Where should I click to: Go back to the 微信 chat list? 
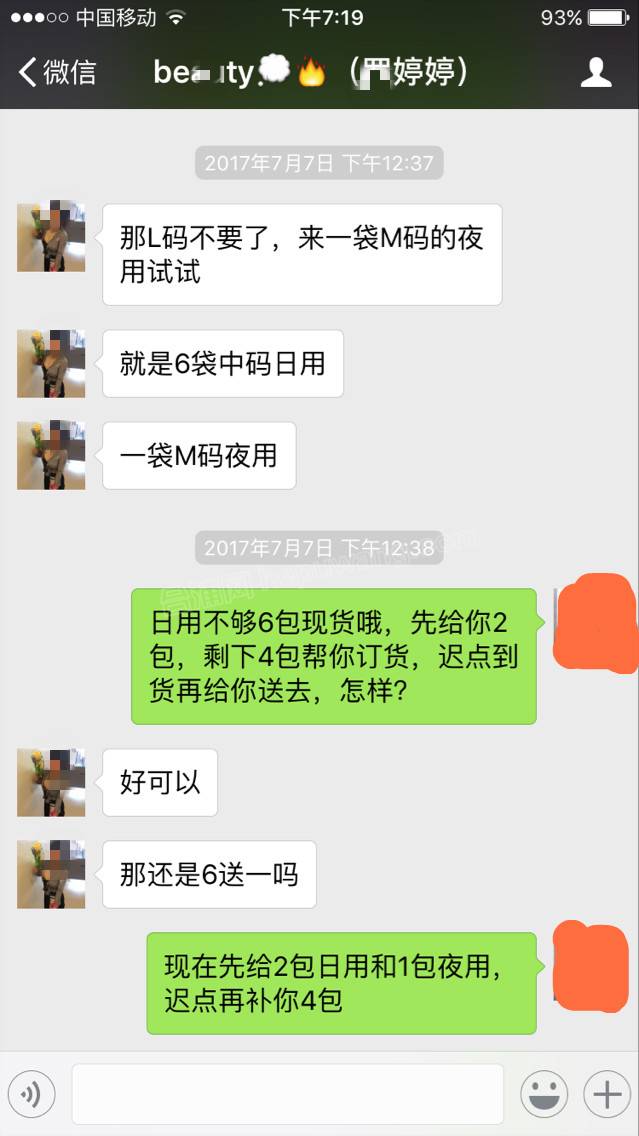[x=58, y=72]
